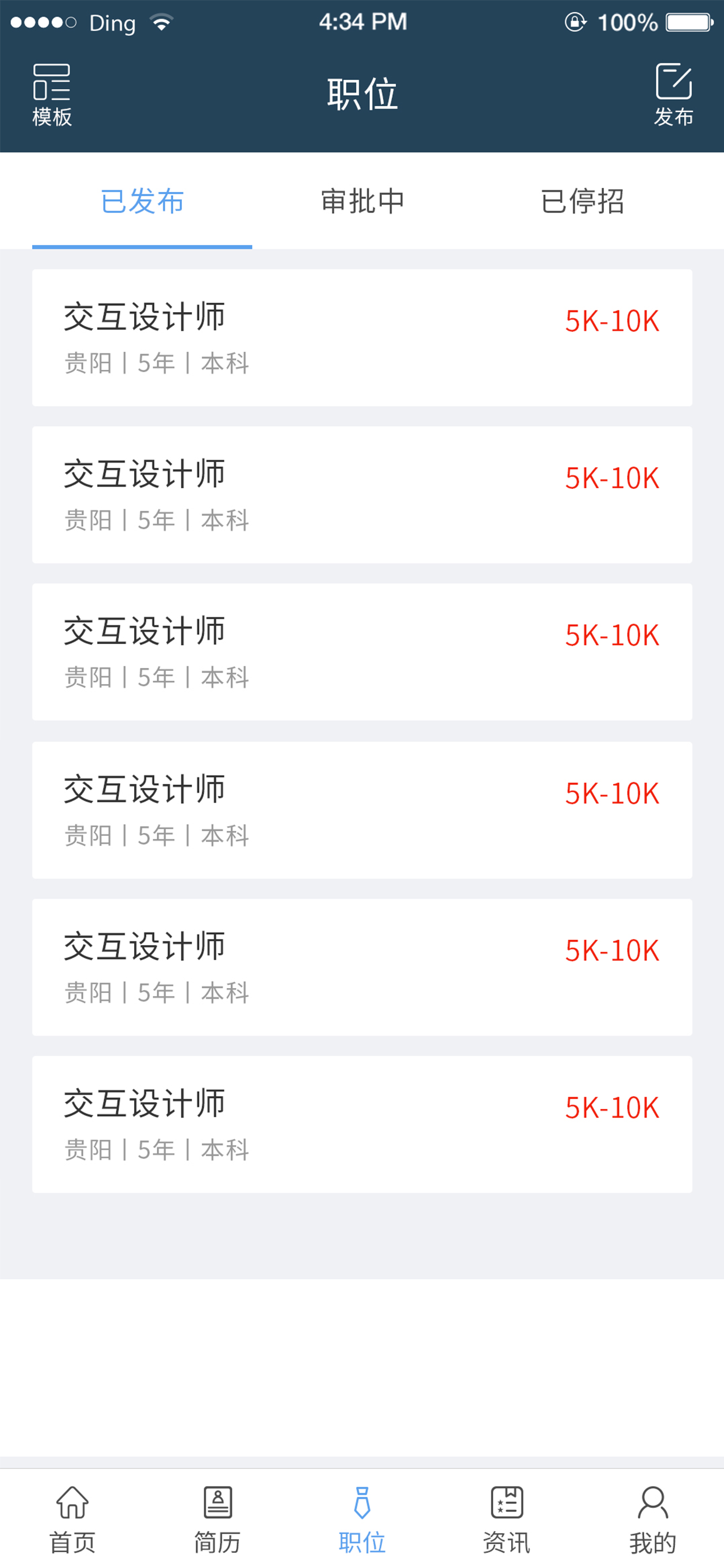Screen dimensions: 724x1568
Task: Open the 模板 (template) icon top left
Action: pos(52,92)
